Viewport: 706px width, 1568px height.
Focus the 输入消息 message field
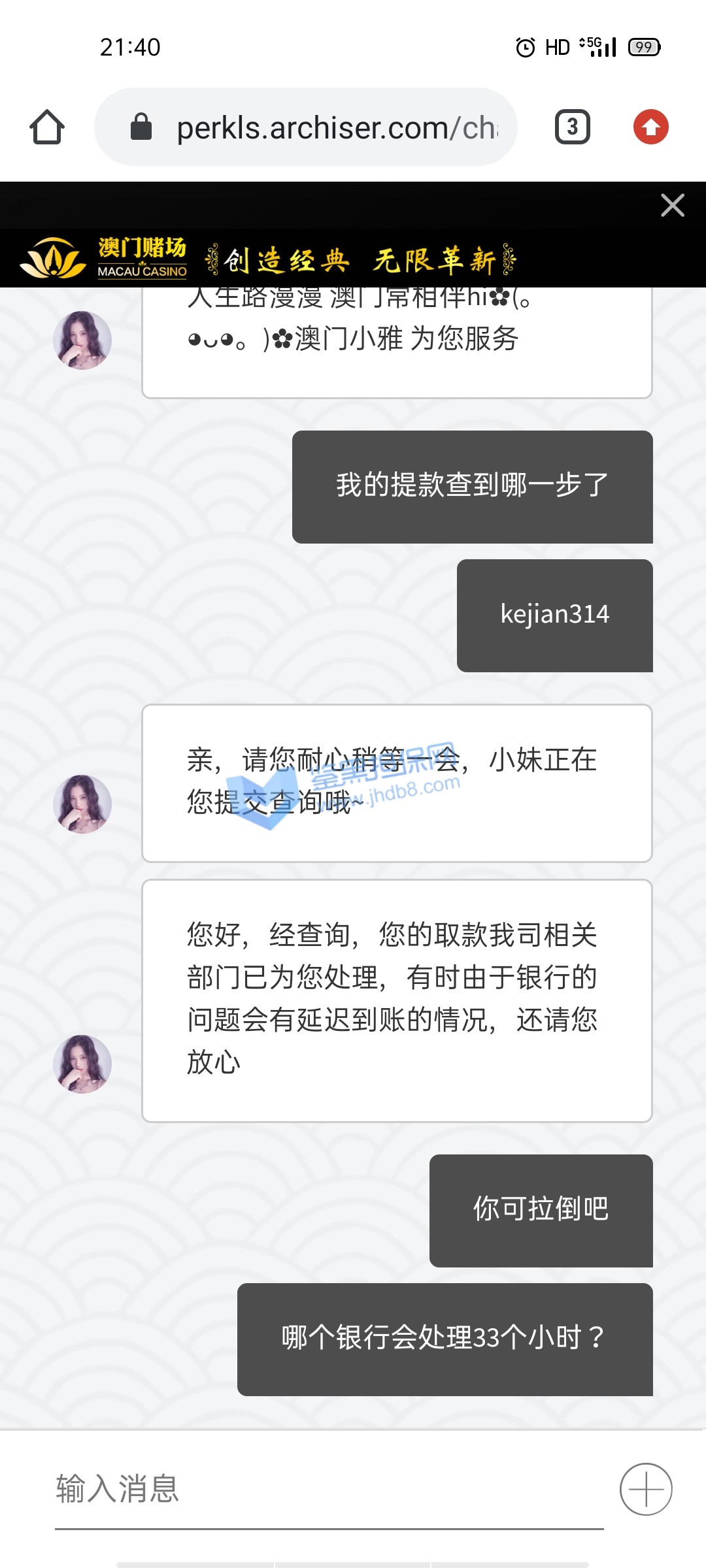[x=327, y=1489]
